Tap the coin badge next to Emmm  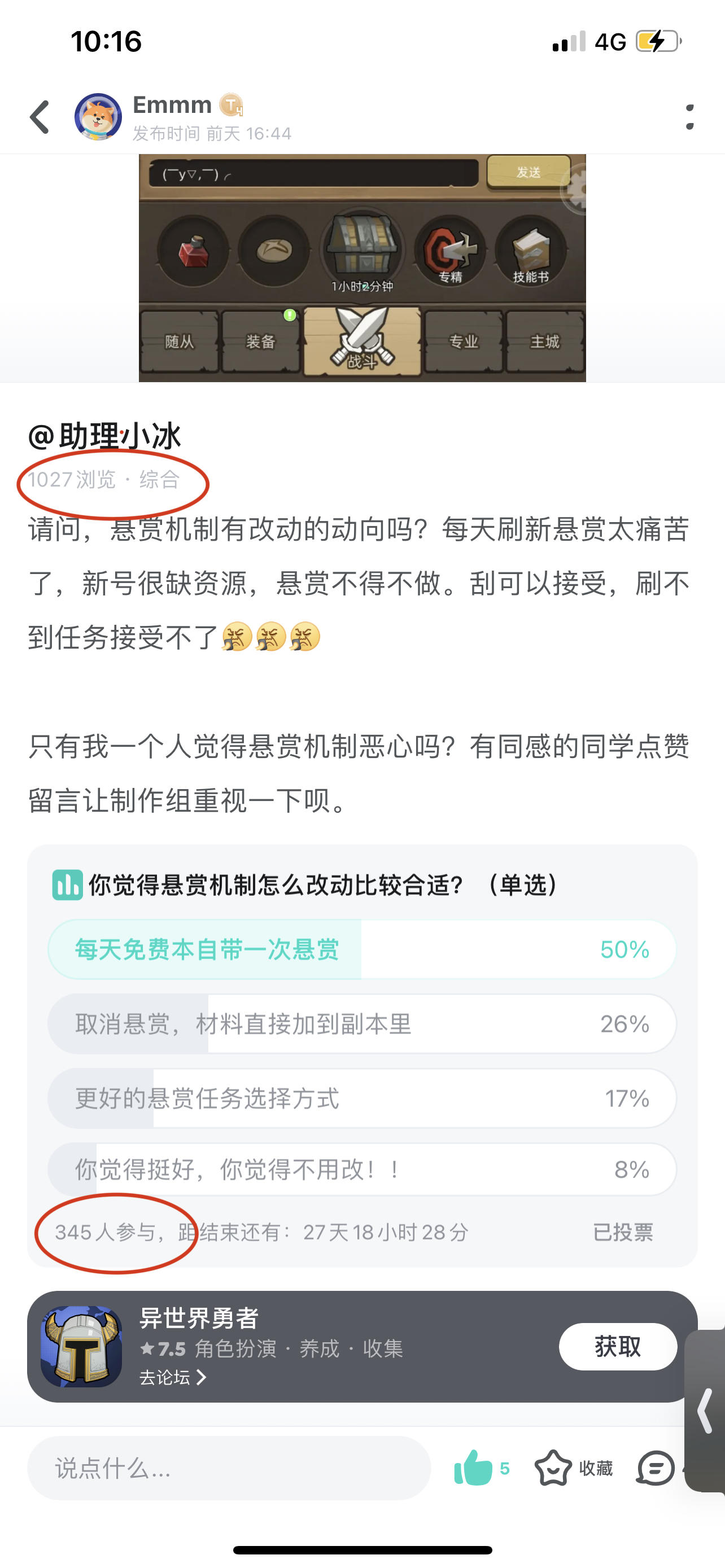pos(232,104)
